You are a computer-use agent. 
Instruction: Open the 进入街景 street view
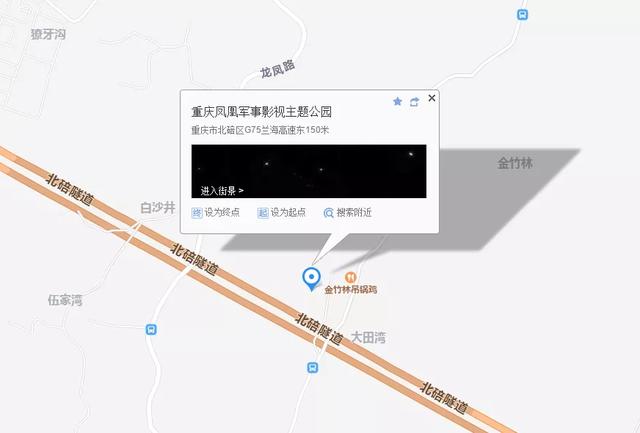tap(222, 190)
